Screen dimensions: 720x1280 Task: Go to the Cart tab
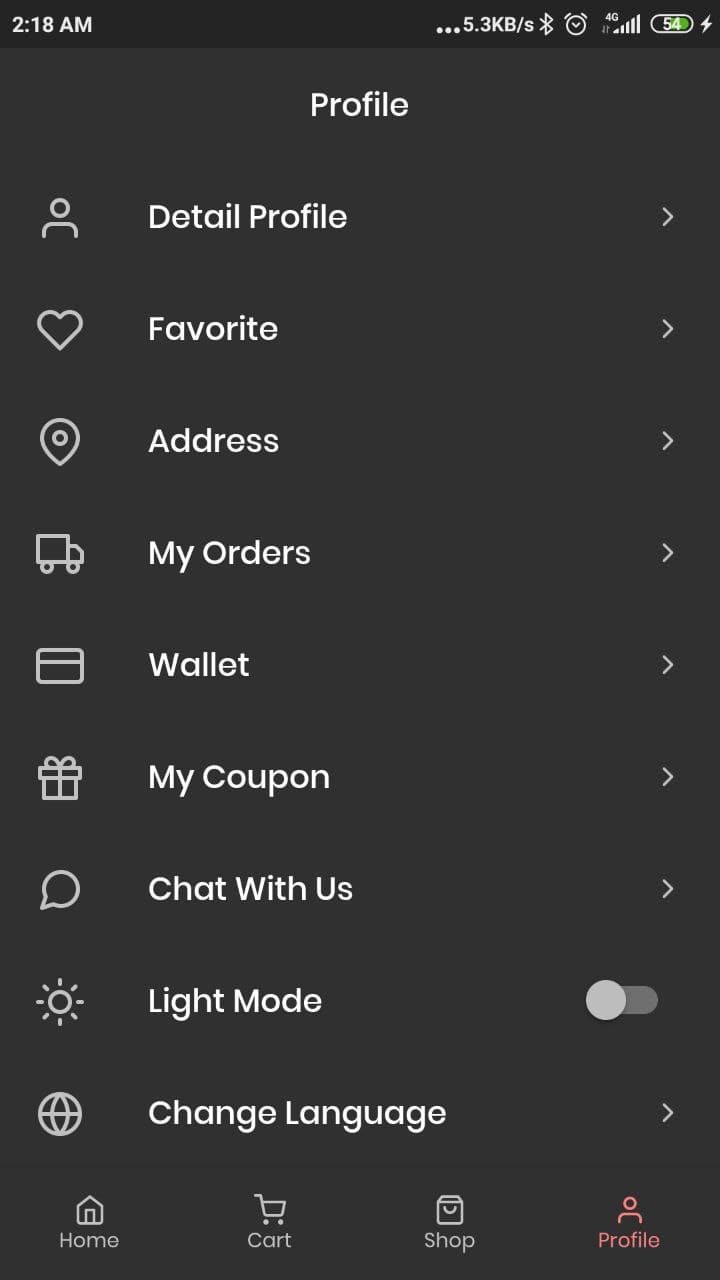point(269,1222)
